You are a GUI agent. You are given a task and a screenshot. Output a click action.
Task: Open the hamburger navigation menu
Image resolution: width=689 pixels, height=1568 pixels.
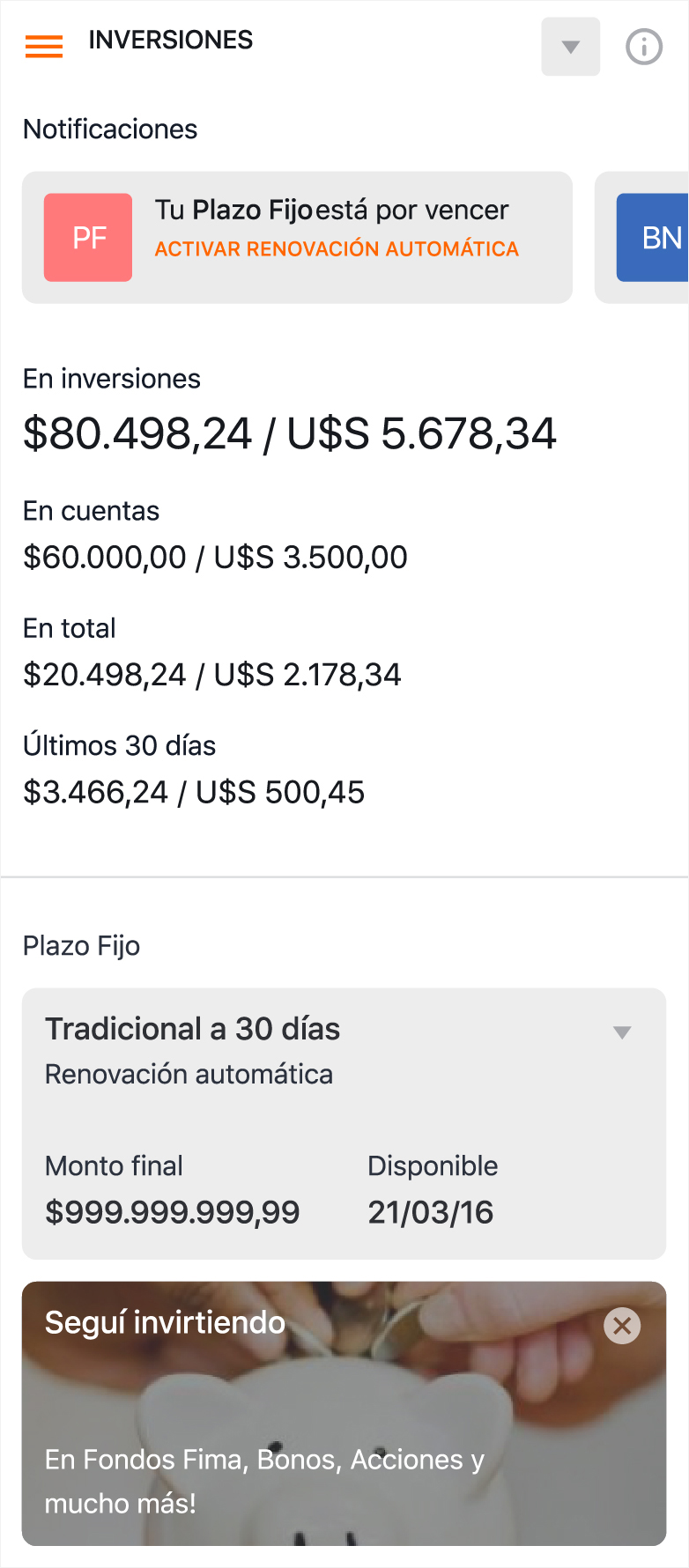(43, 47)
